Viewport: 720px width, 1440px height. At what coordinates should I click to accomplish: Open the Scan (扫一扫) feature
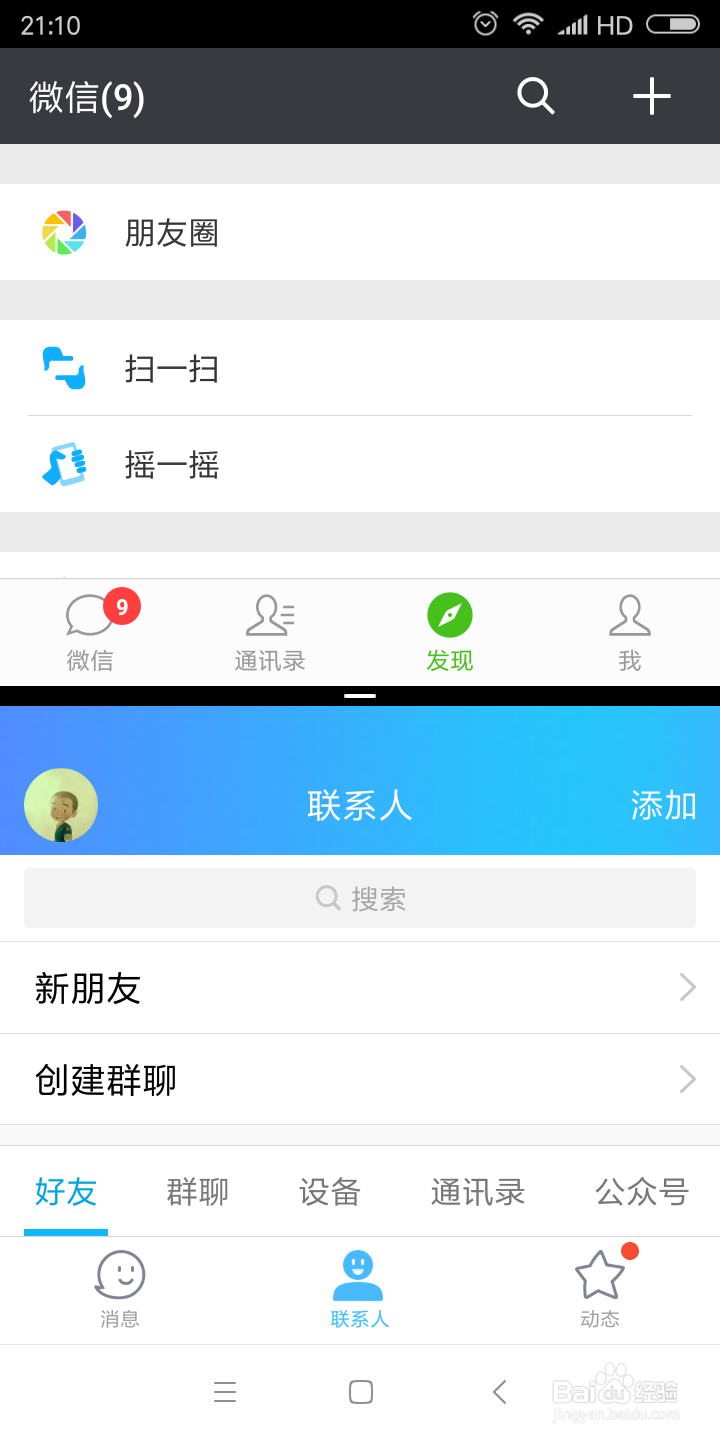click(x=172, y=369)
